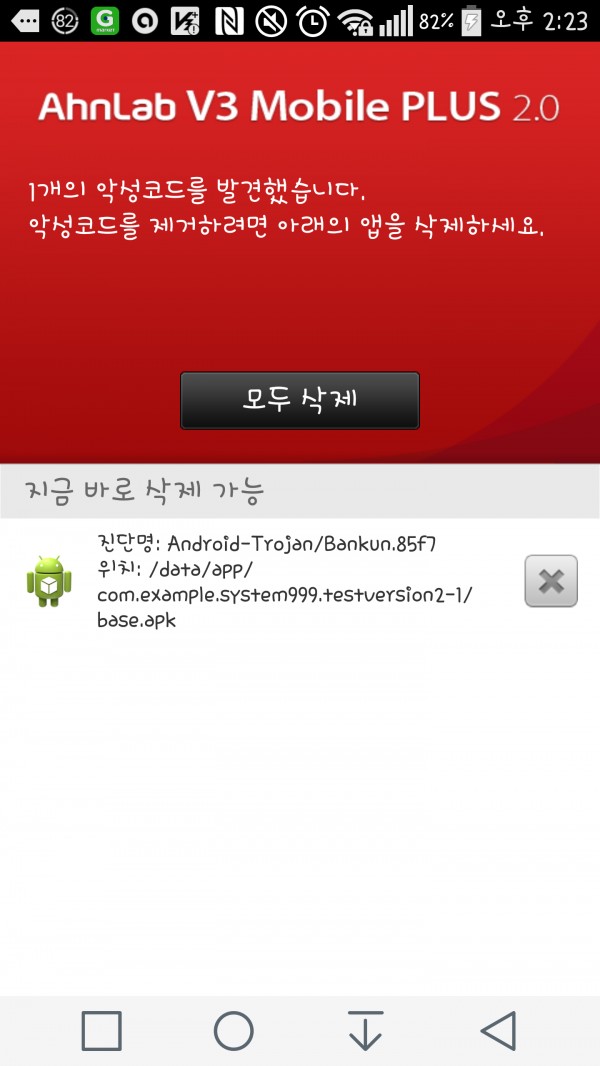The width and height of the screenshot is (600, 1066).
Task: Pull down the notification panel button
Action: click(365, 1030)
